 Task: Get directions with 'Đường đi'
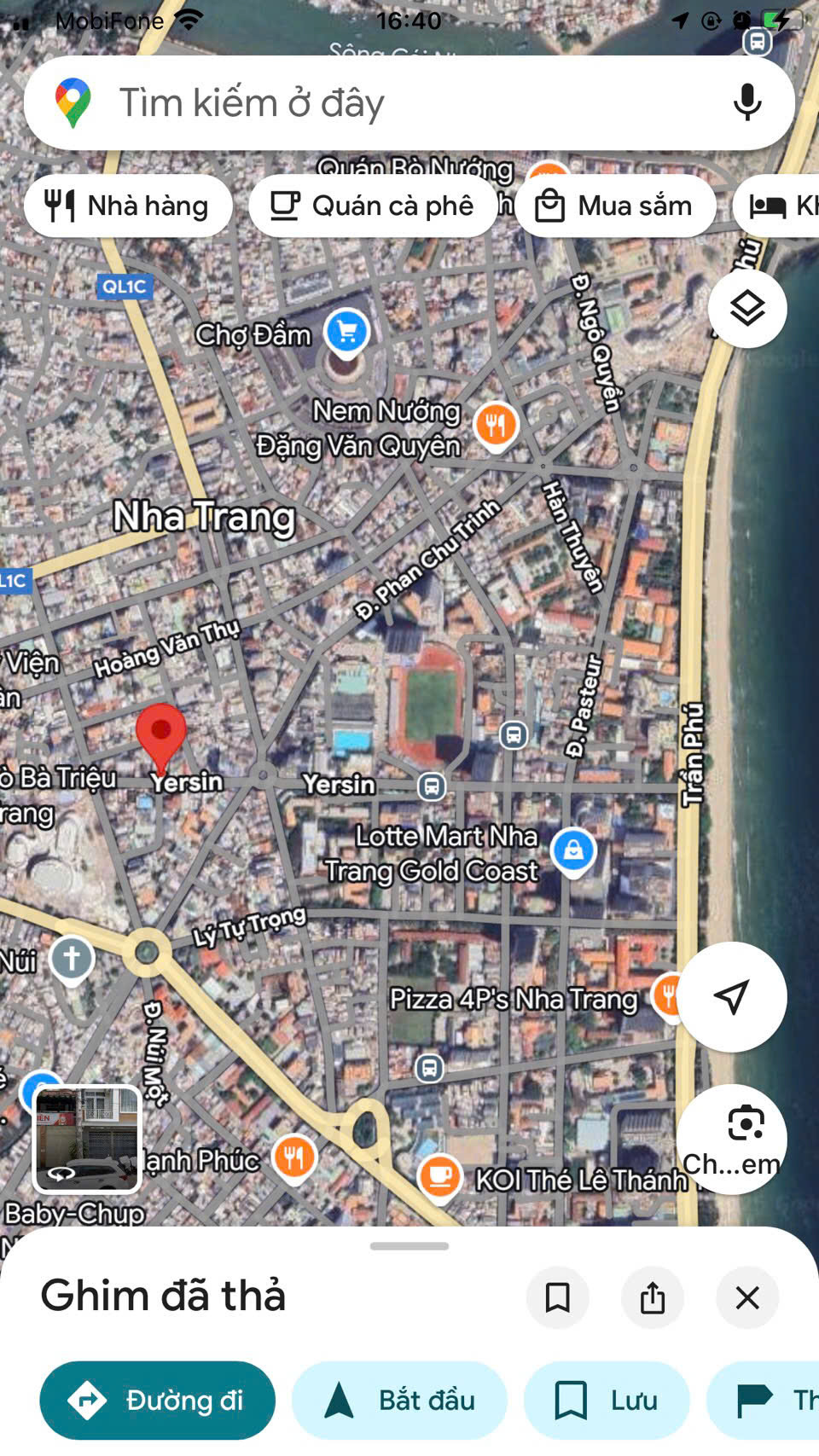click(158, 1400)
